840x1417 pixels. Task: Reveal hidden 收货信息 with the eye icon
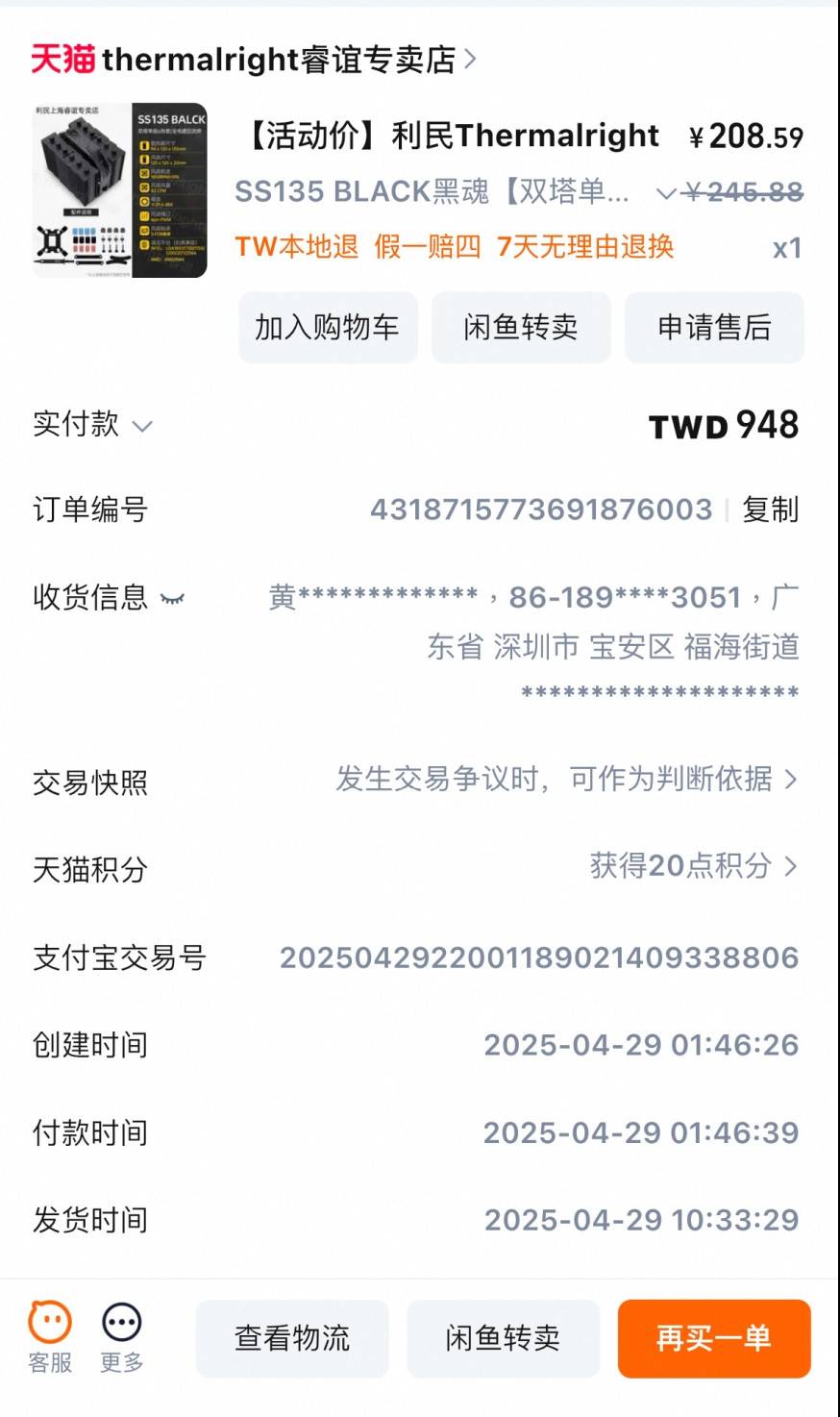[x=172, y=598]
